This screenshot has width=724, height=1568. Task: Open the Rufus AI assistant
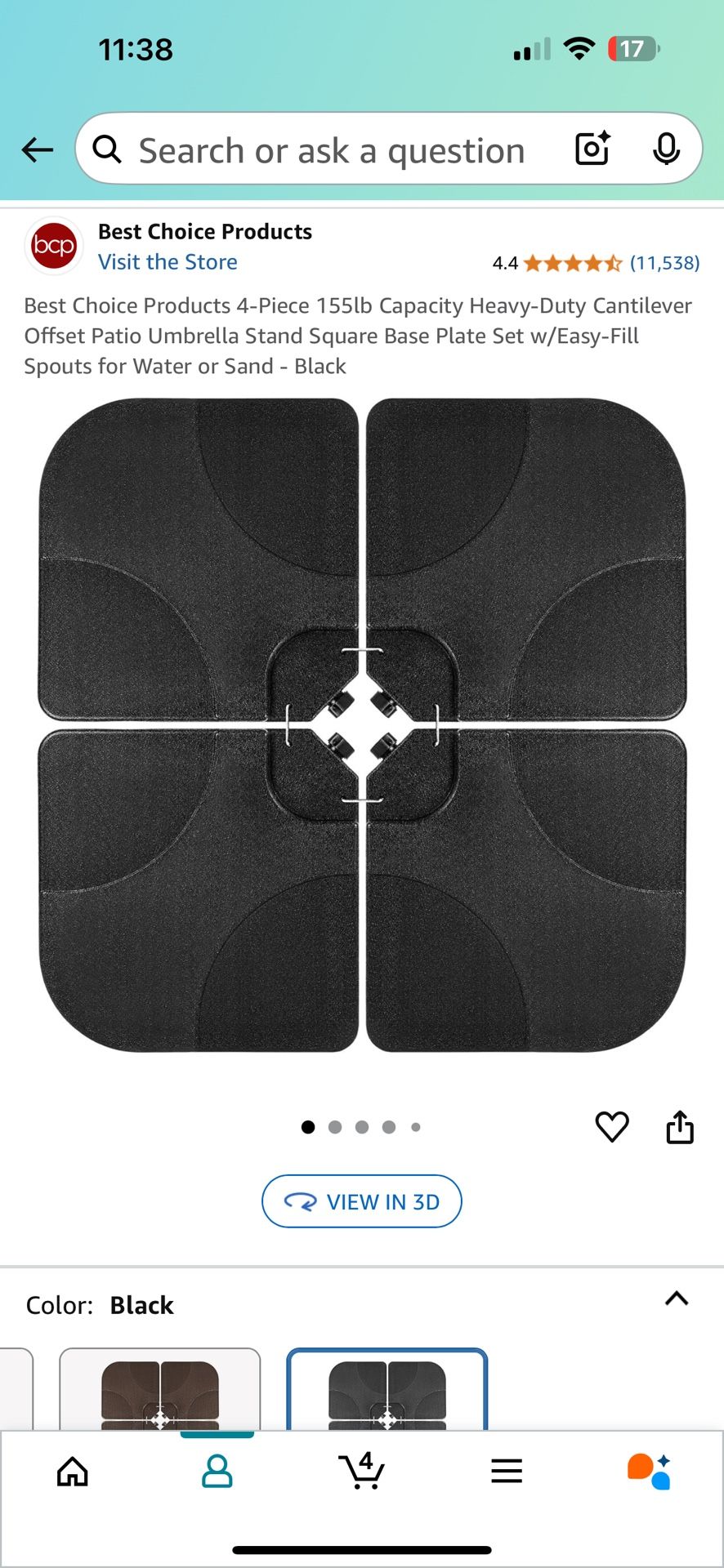[650, 1472]
